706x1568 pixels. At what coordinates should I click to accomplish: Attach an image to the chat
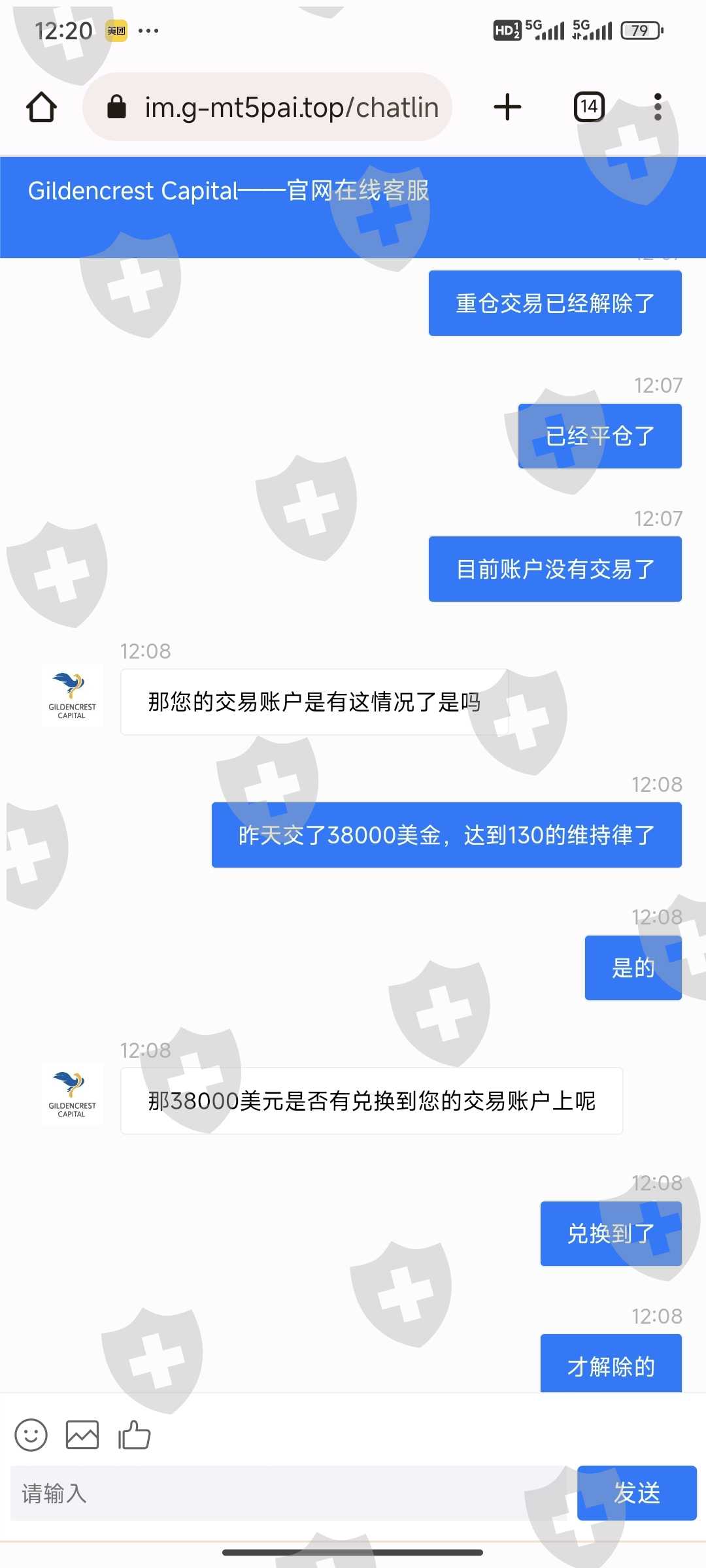pyautogui.click(x=82, y=1435)
